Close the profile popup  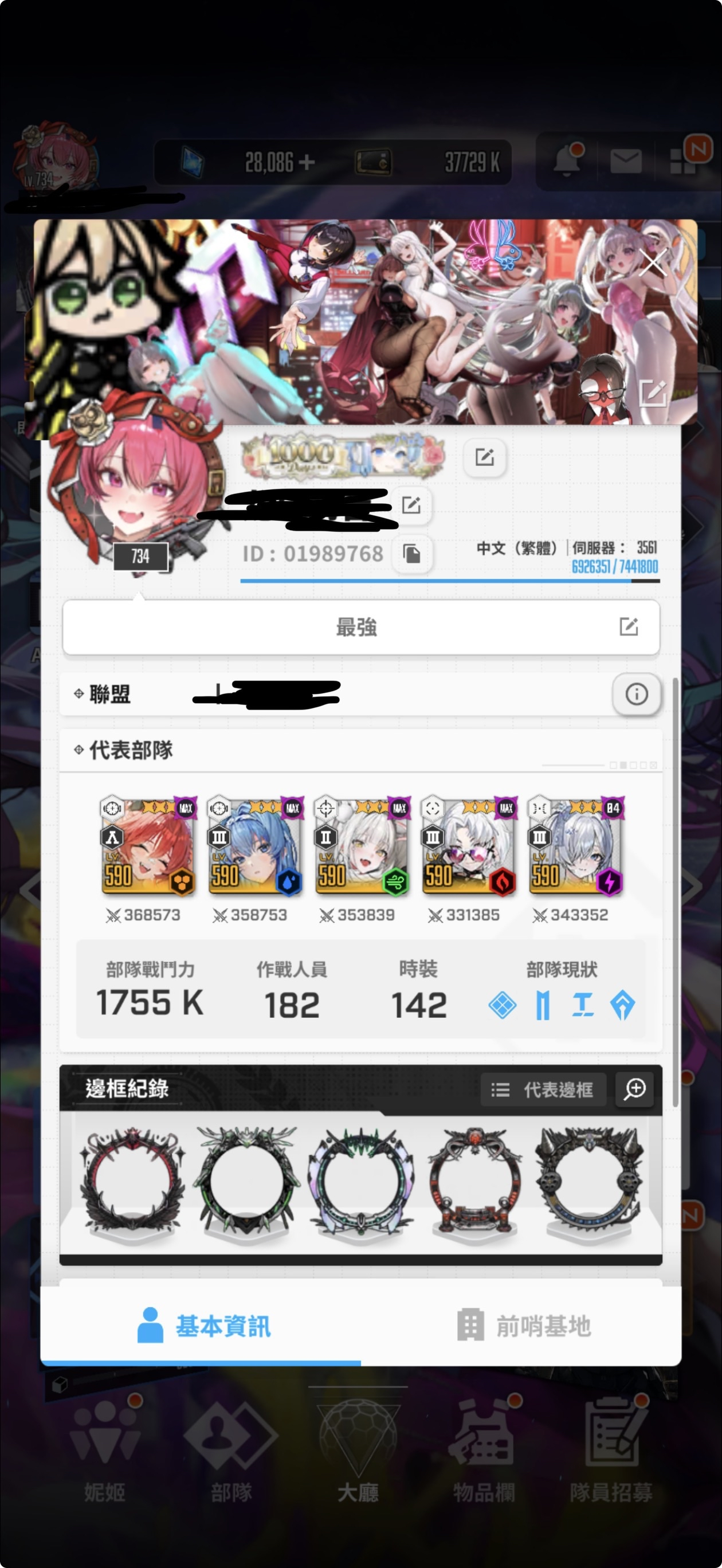pos(654,264)
